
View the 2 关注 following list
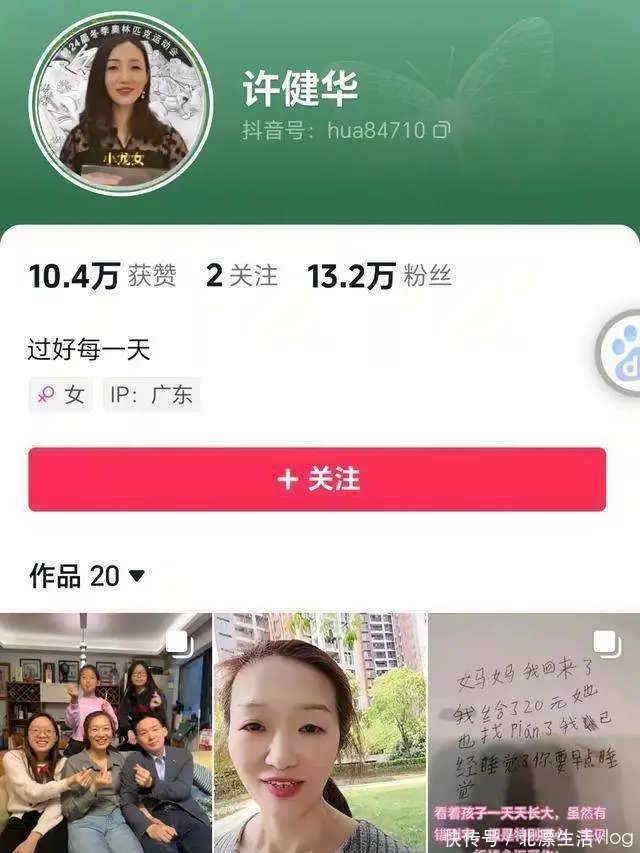[241, 276]
